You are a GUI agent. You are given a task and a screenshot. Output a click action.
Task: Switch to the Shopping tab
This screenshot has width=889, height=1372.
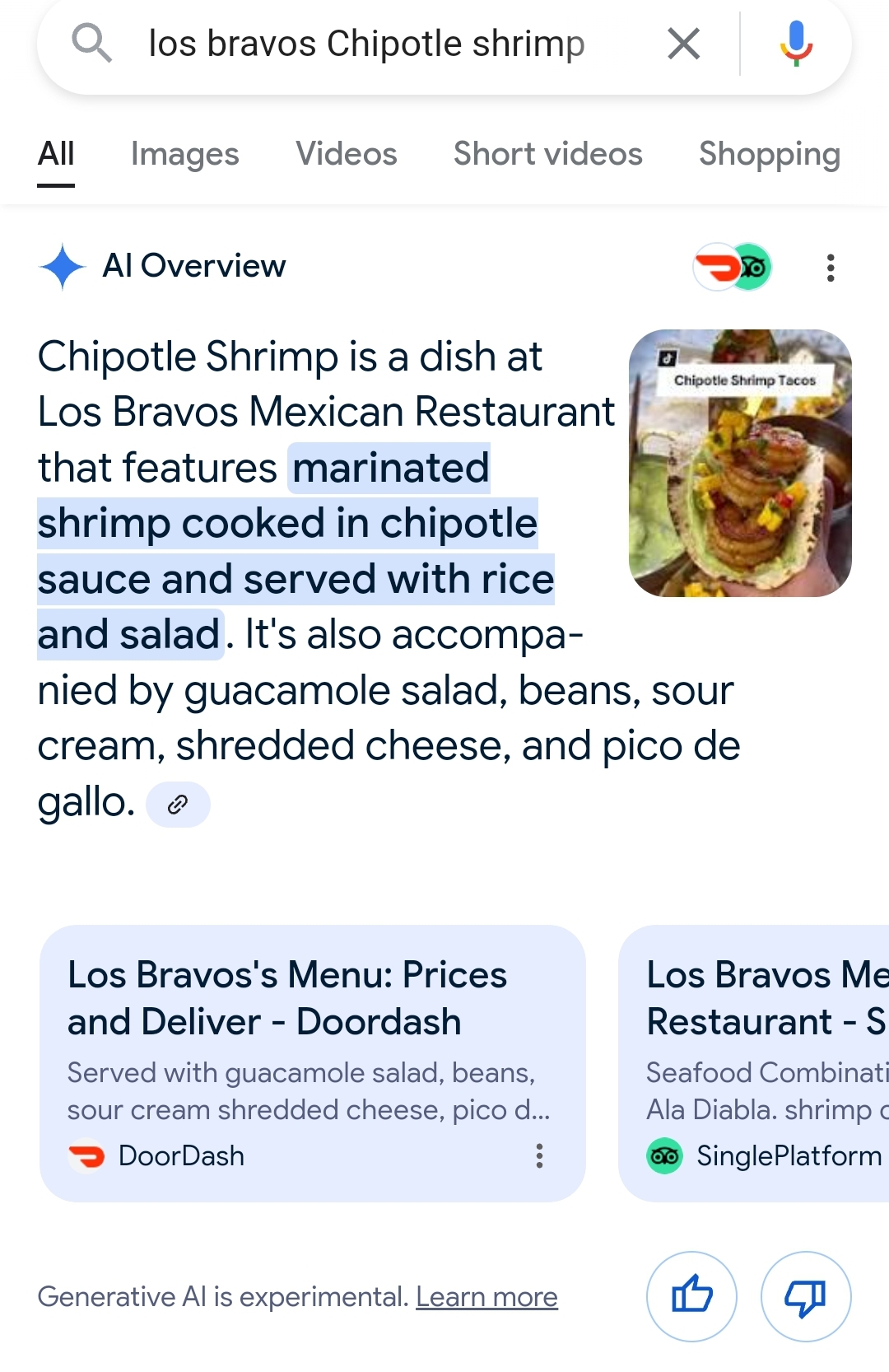[x=769, y=154]
